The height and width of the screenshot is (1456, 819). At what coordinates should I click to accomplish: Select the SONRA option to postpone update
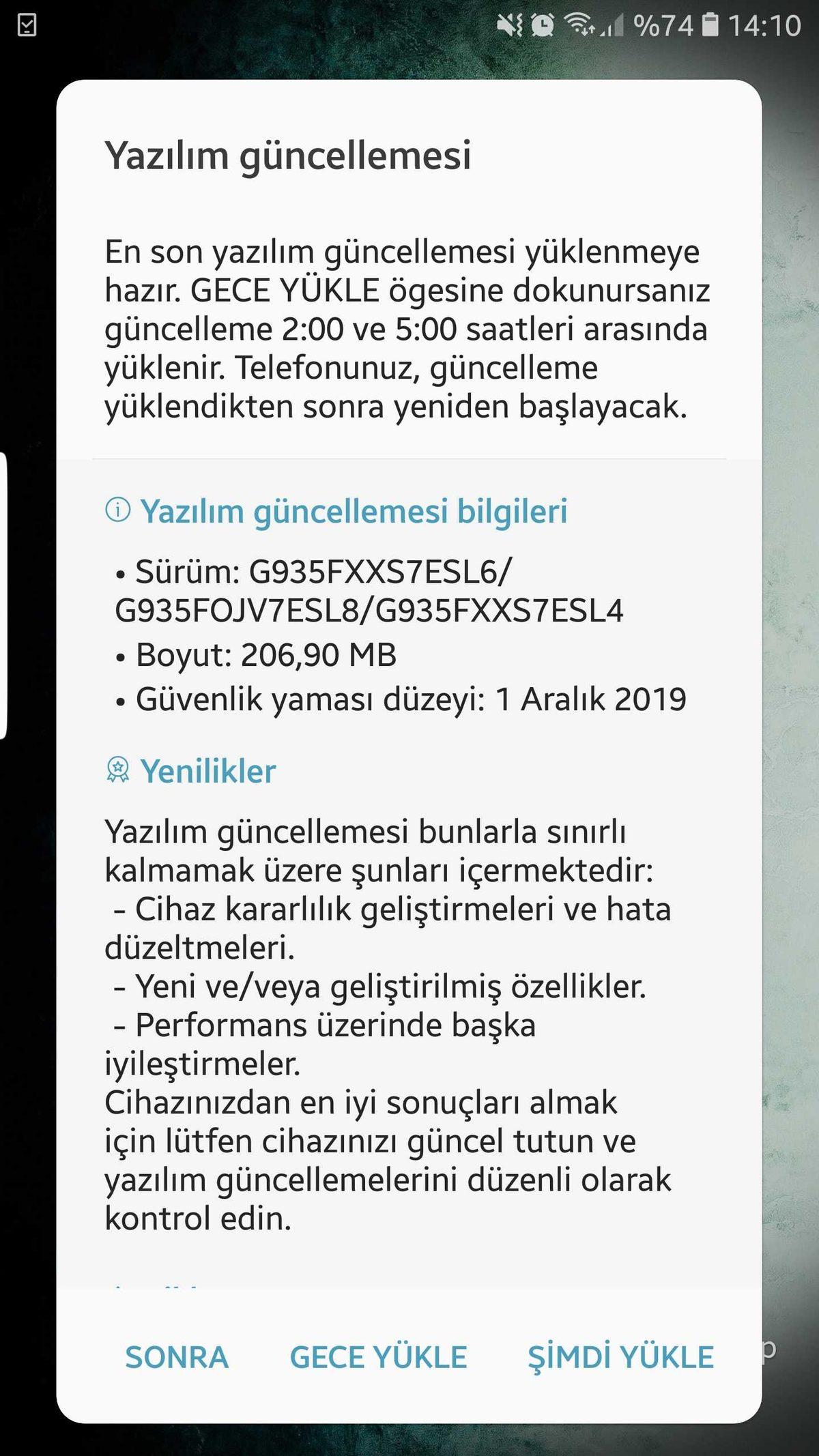tap(176, 1356)
